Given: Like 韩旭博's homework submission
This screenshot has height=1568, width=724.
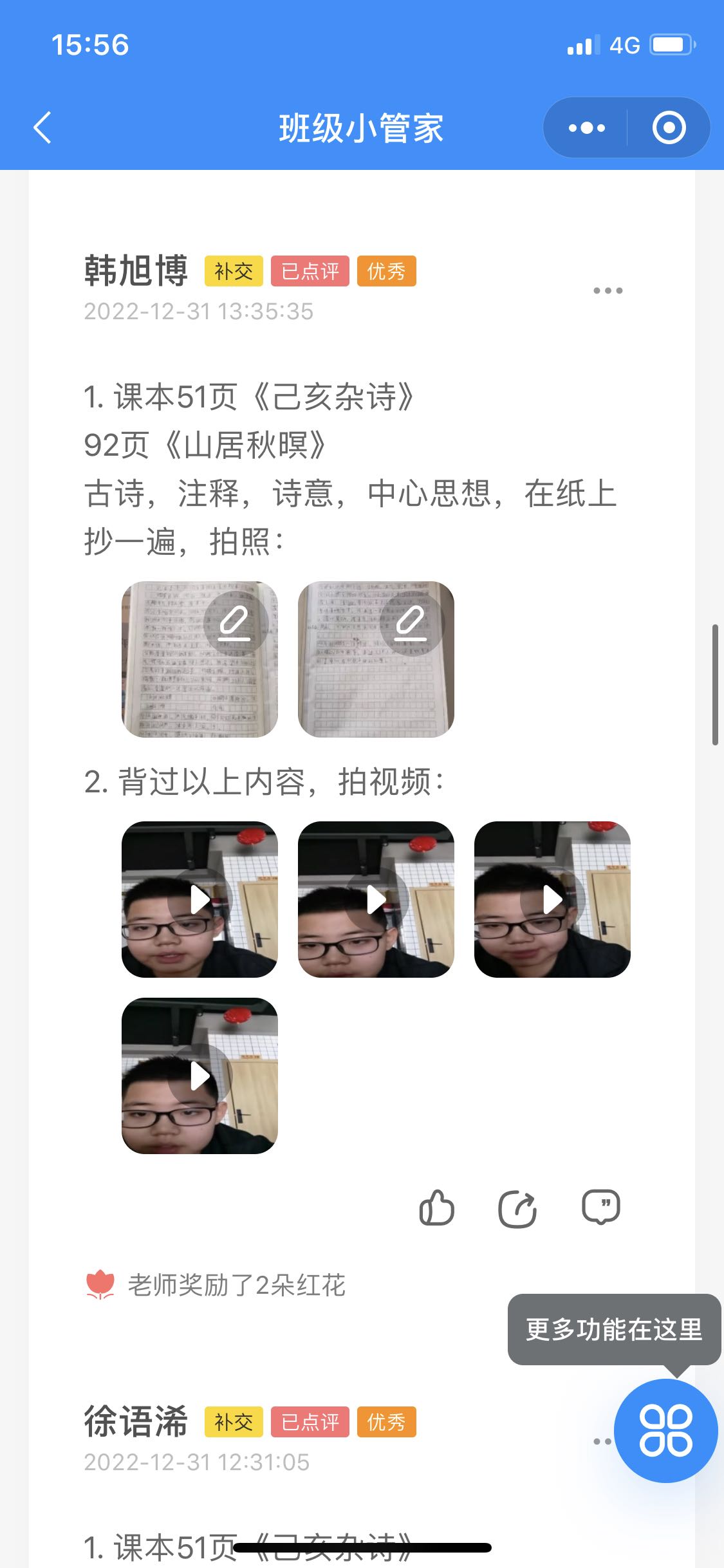Looking at the screenshot, I should coord(437,1208).
